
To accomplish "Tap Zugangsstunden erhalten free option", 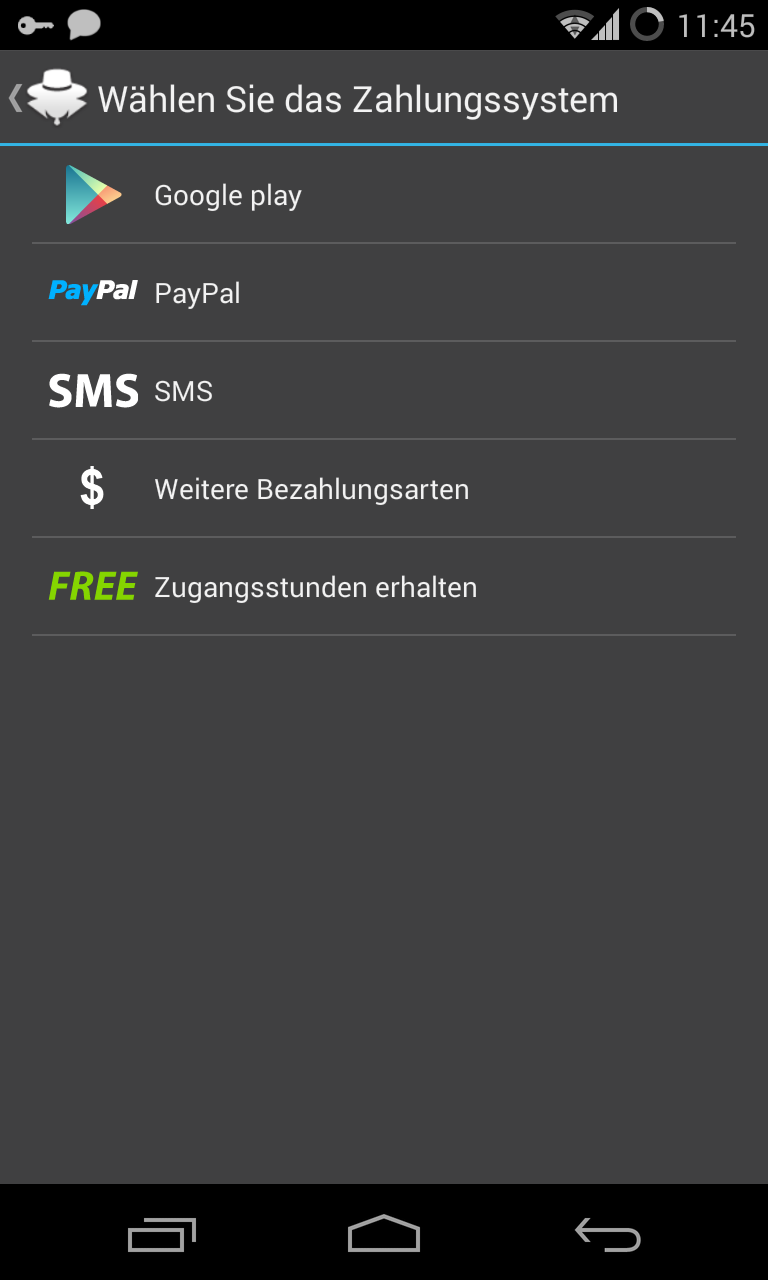I will tap(384, 587).
